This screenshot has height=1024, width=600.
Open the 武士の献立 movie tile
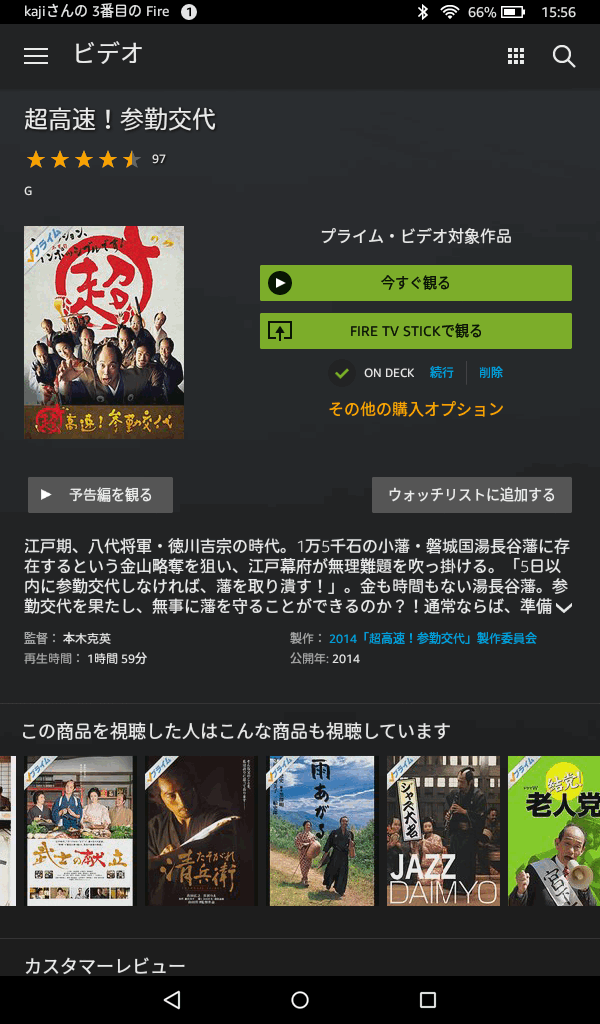pos(79,831)
